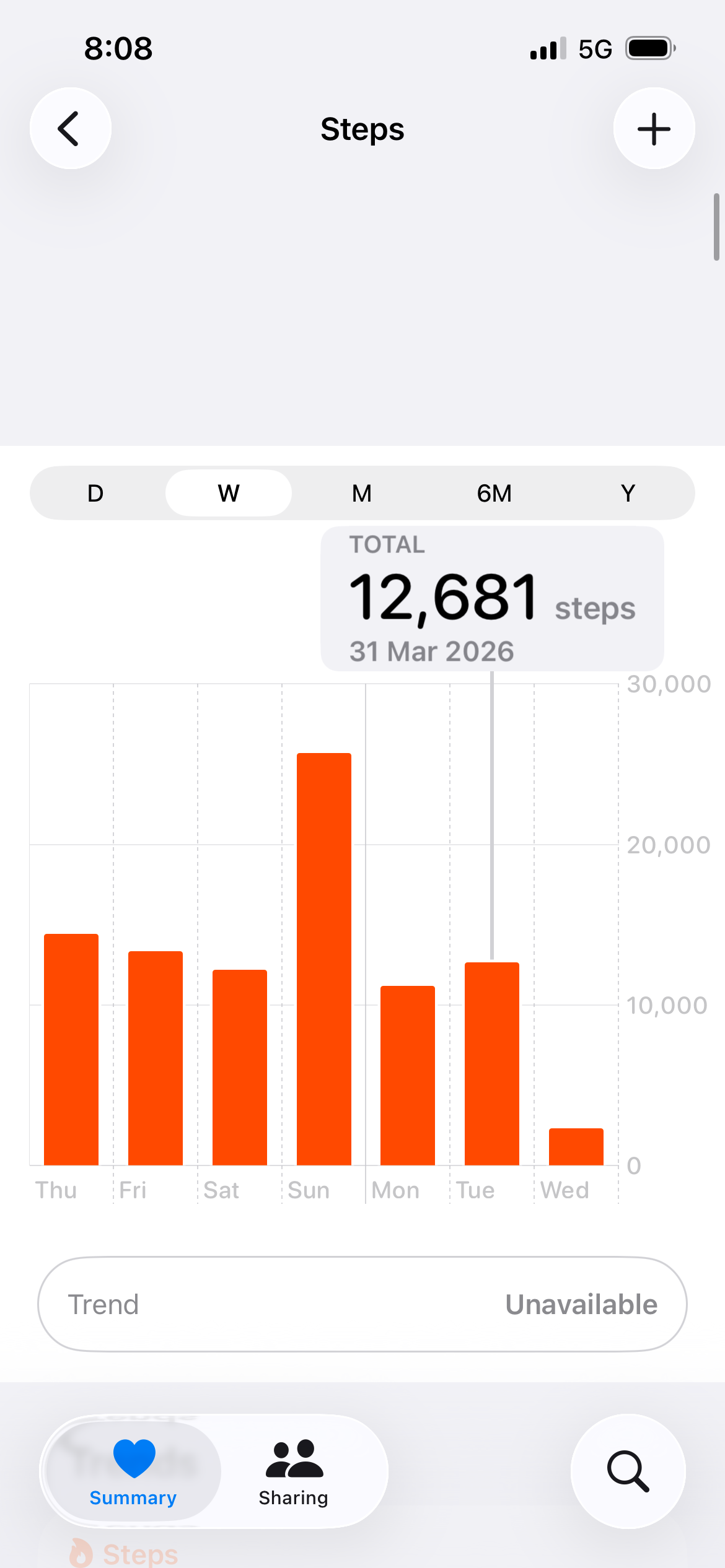
Task: Show Mon steps by tapping its bar
Action: pyautogui.click(x=408, y=1075)
